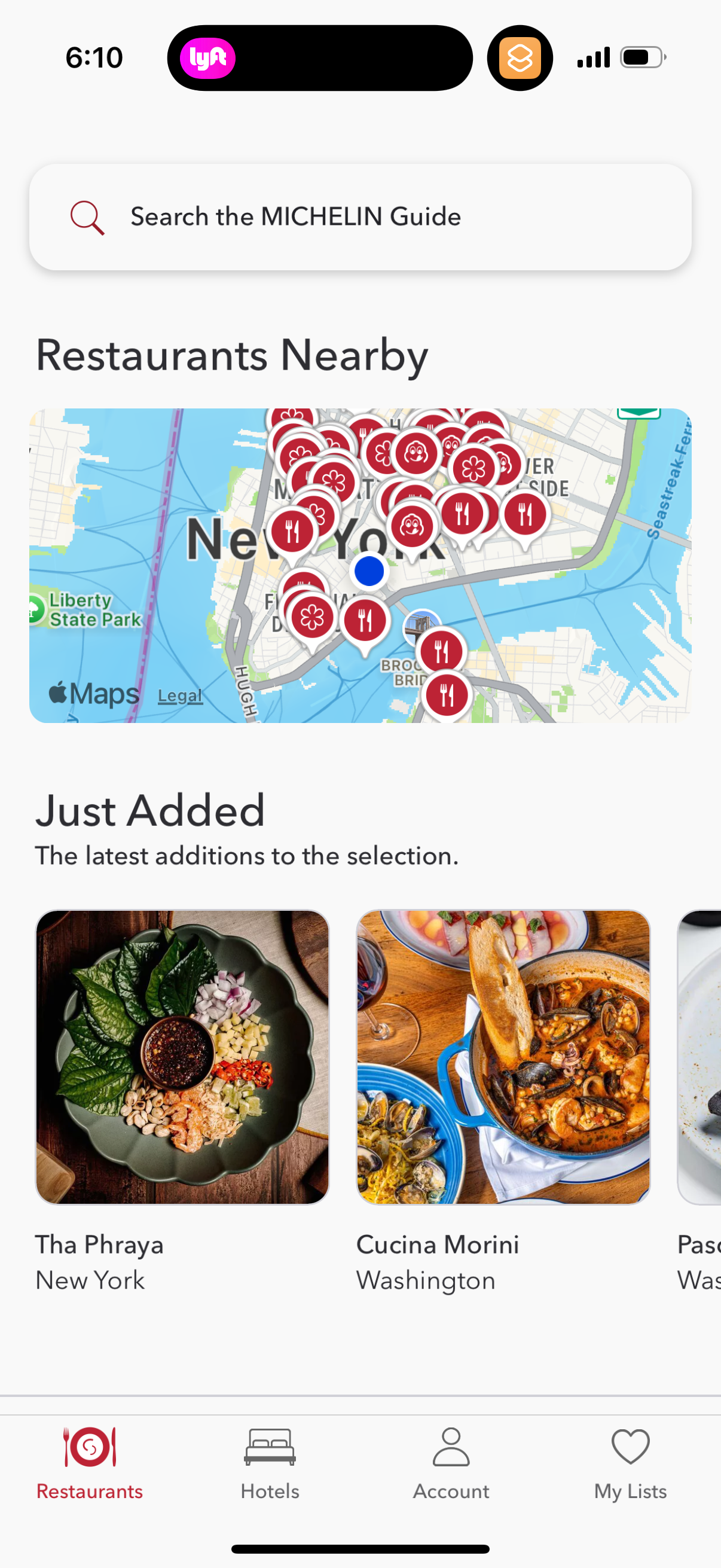721x1568 pixels.
Task: Open the Legal link on the map
Action: 179,695
